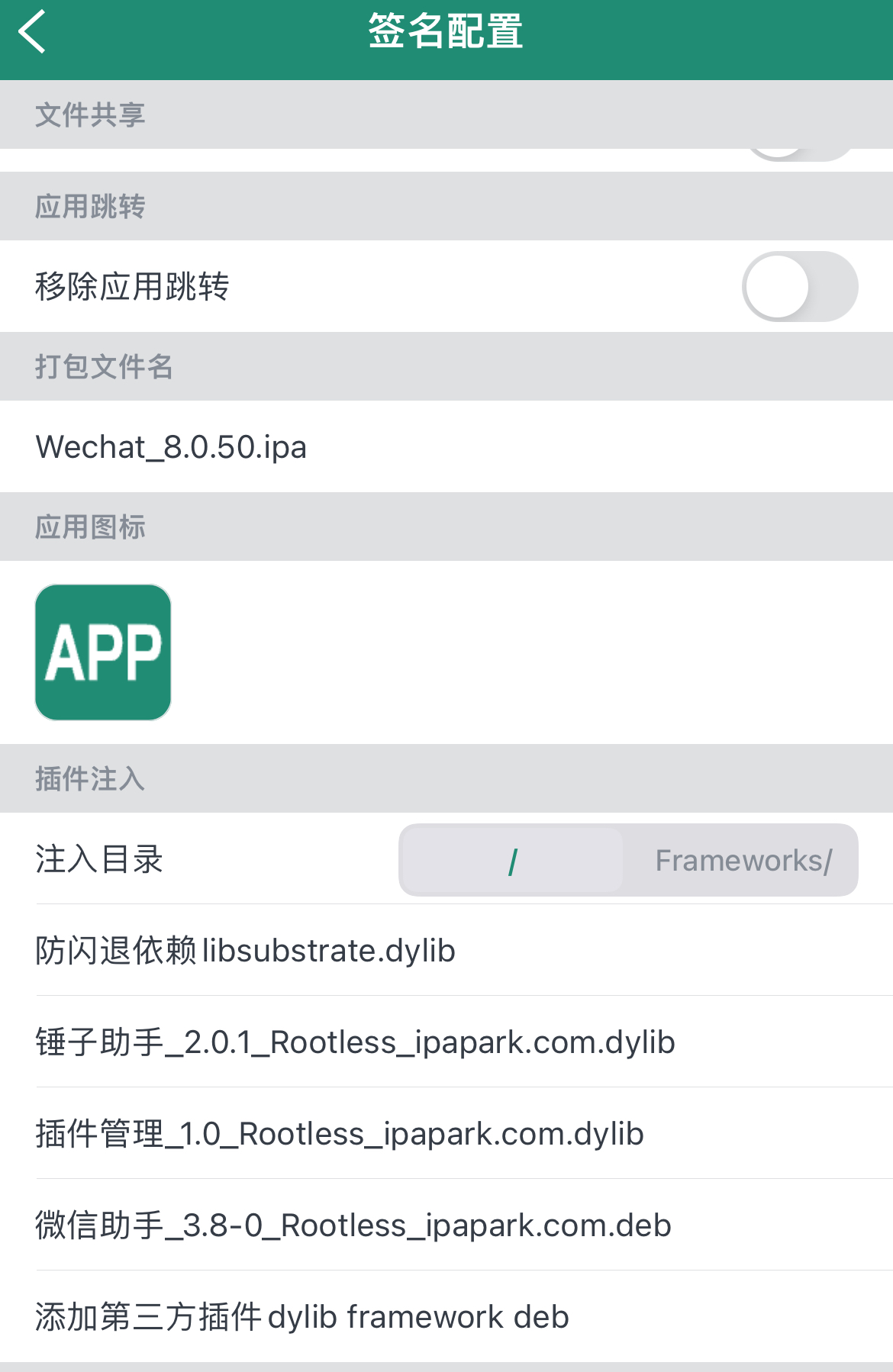The width and height of the screenshot is (893, 1372).
Task: Open the app icon picker under 应用图标
Action: pyautogui.click(x=102, y=651)
